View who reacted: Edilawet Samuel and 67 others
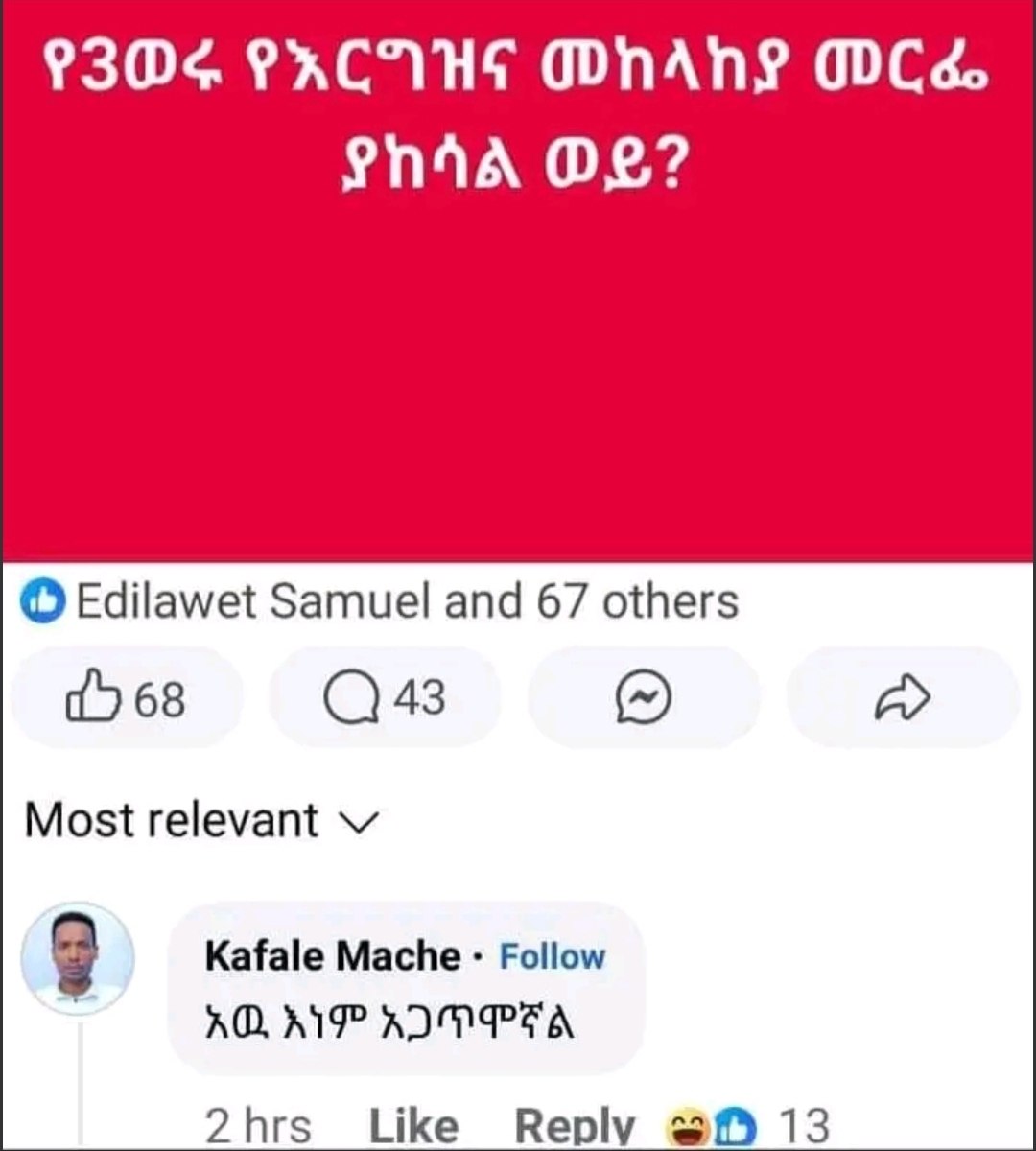 [380, 601]
